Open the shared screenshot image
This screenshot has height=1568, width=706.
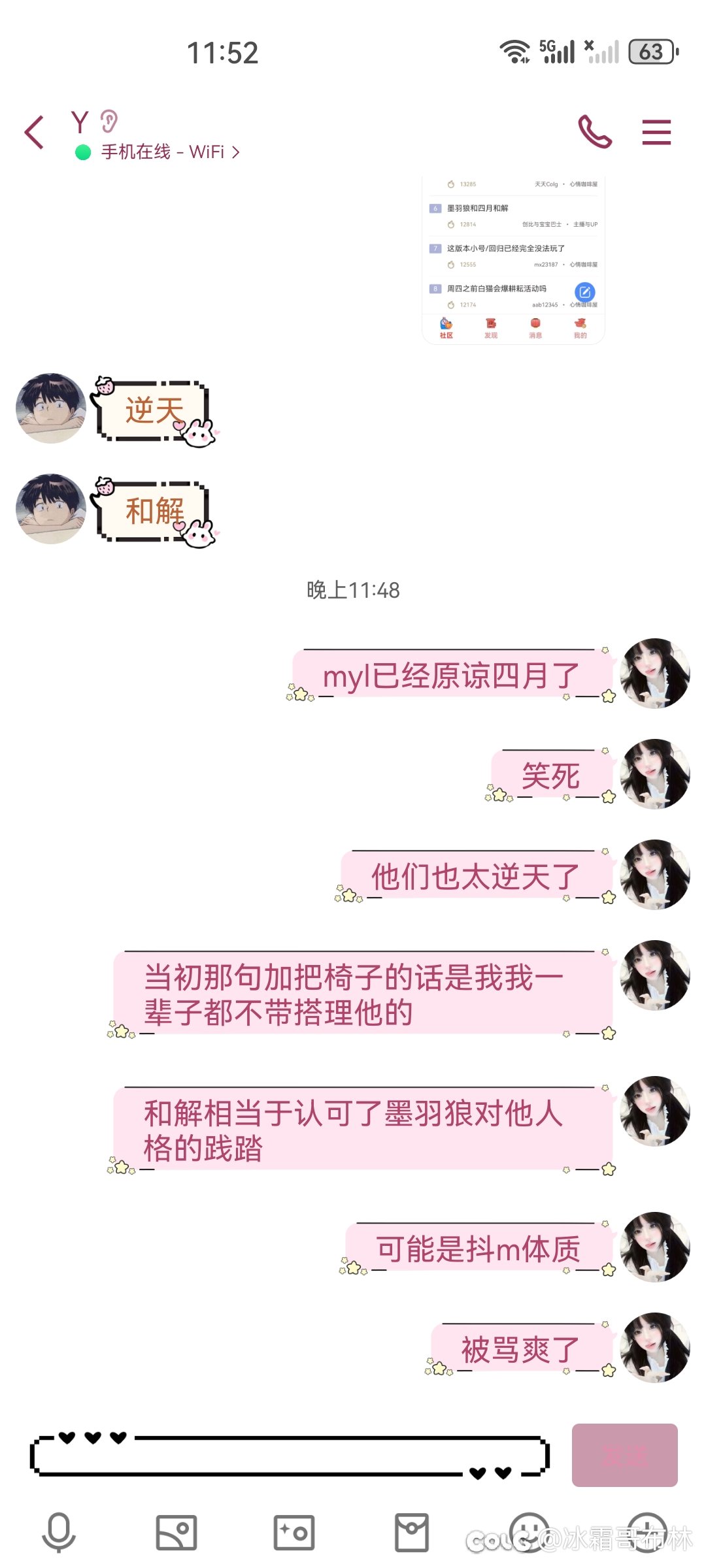513,260
